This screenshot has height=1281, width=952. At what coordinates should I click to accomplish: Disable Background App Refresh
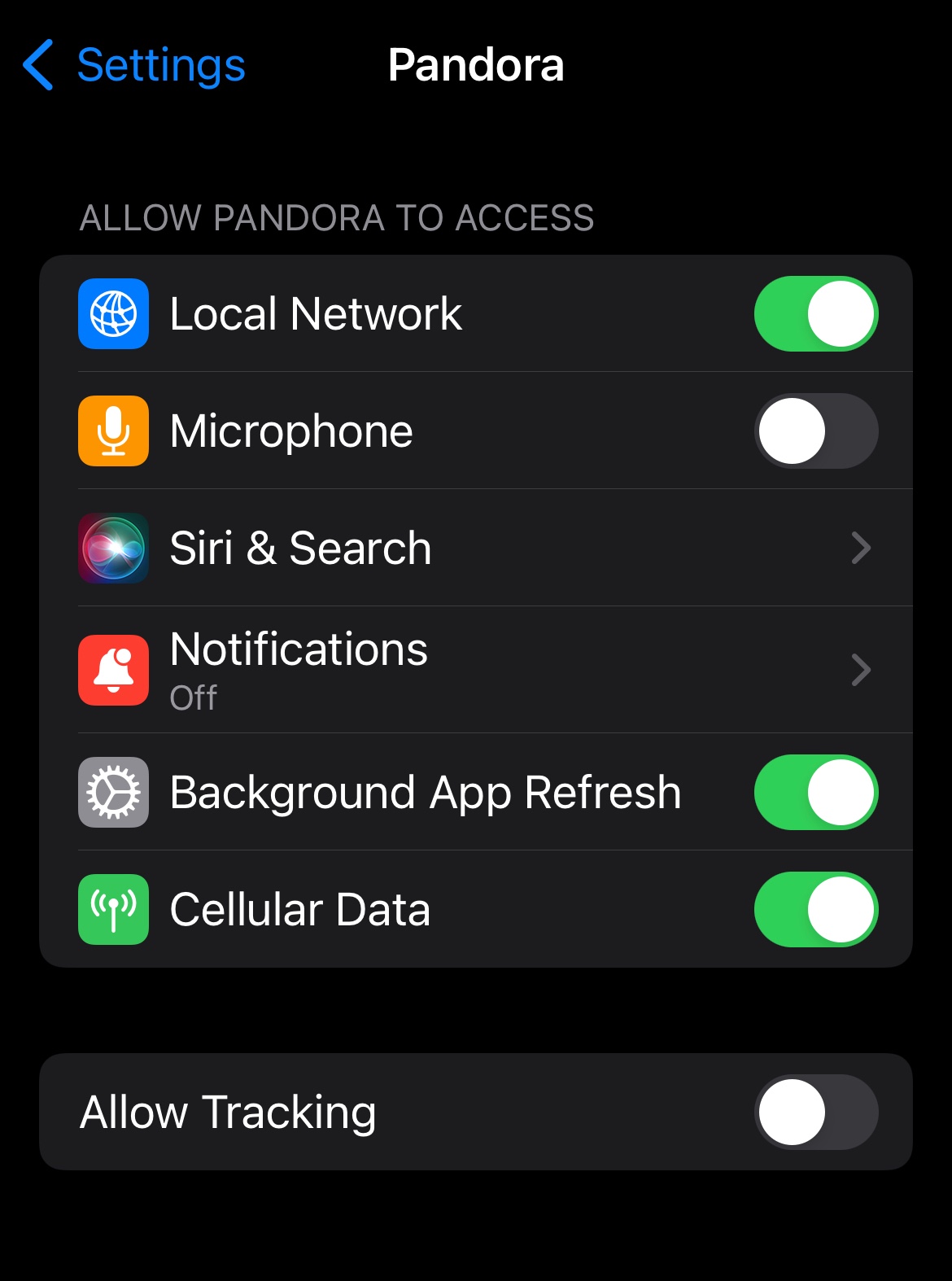pos(815,793)
